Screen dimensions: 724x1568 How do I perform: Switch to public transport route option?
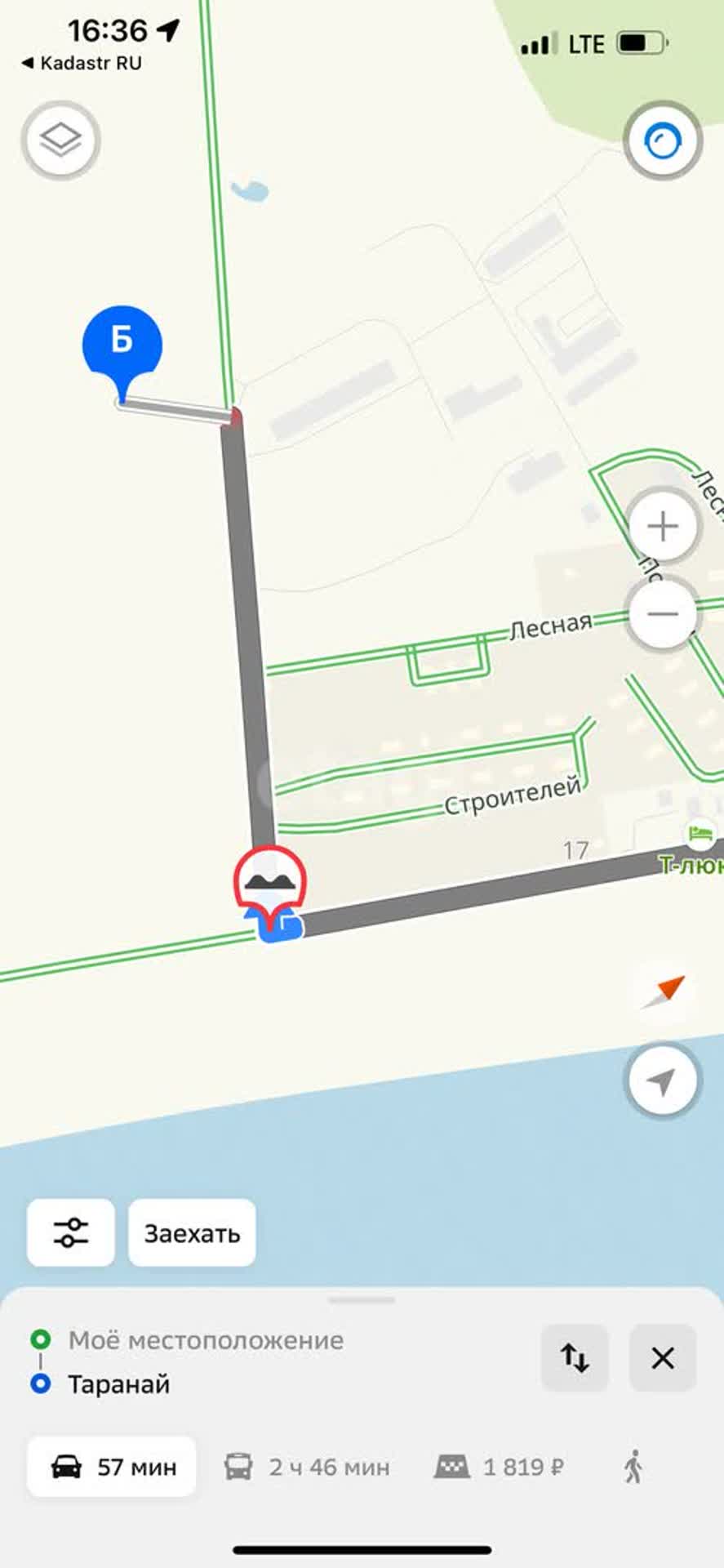[308, 1467]
